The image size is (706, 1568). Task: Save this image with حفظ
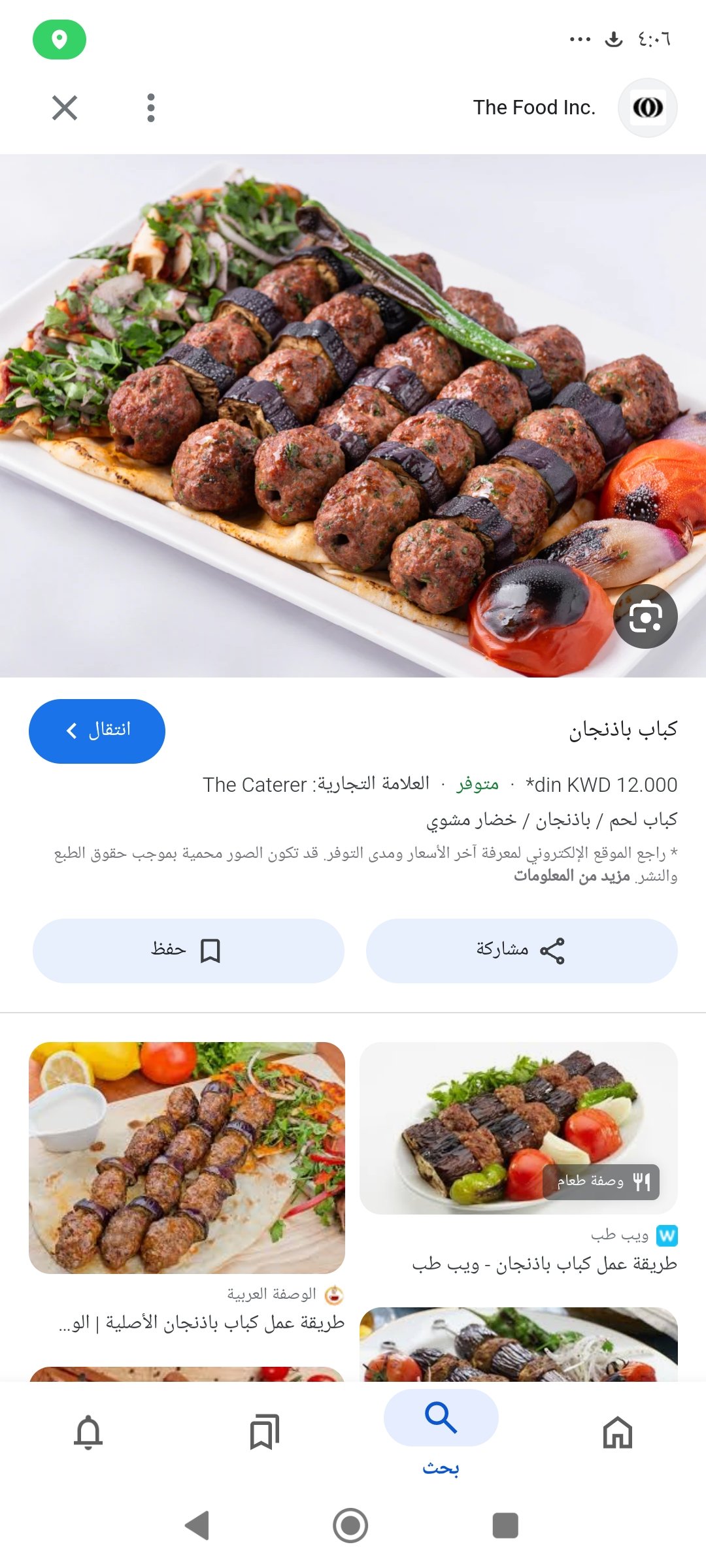188,951
